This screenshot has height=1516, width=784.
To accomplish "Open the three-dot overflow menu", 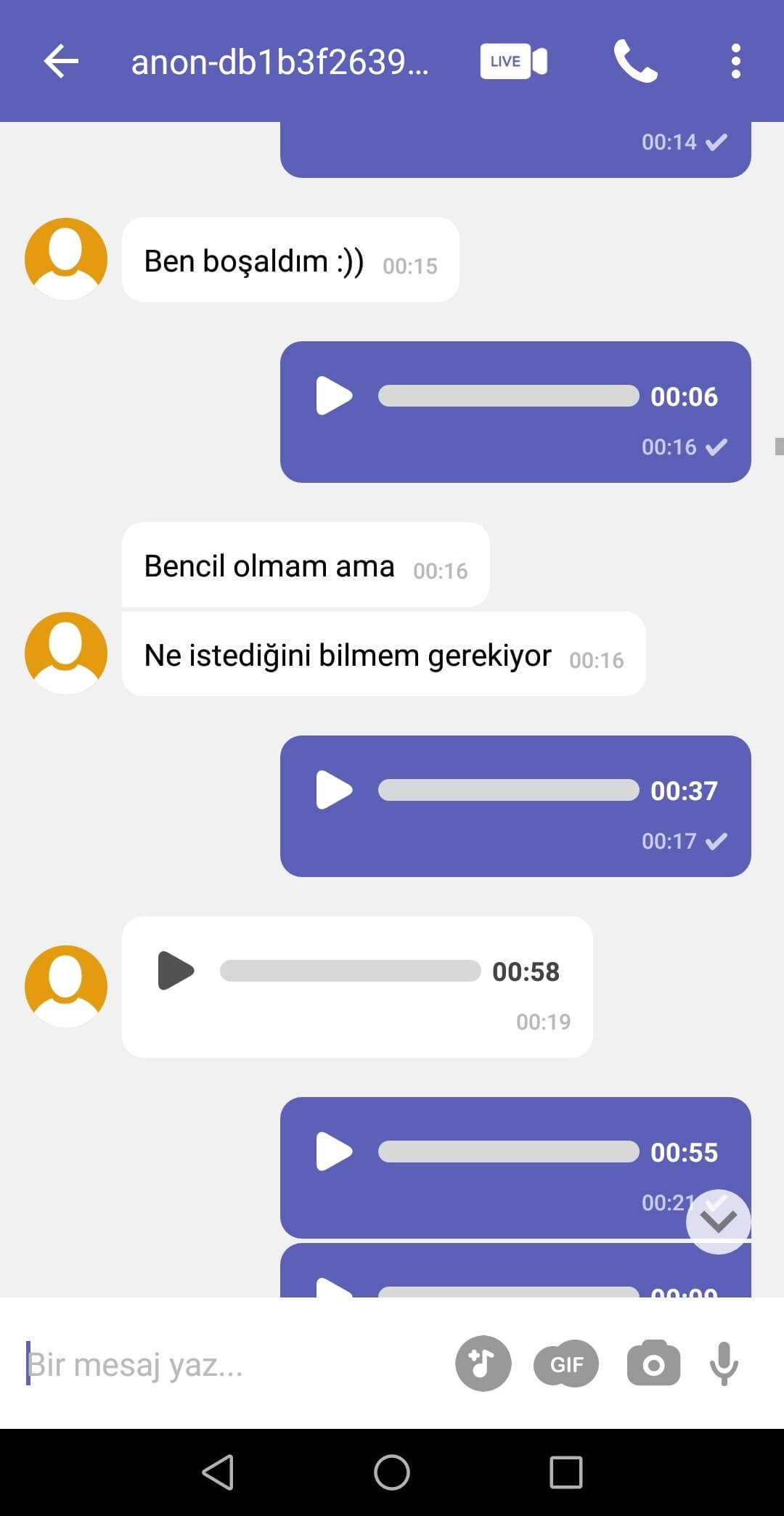I will point(735,61).
